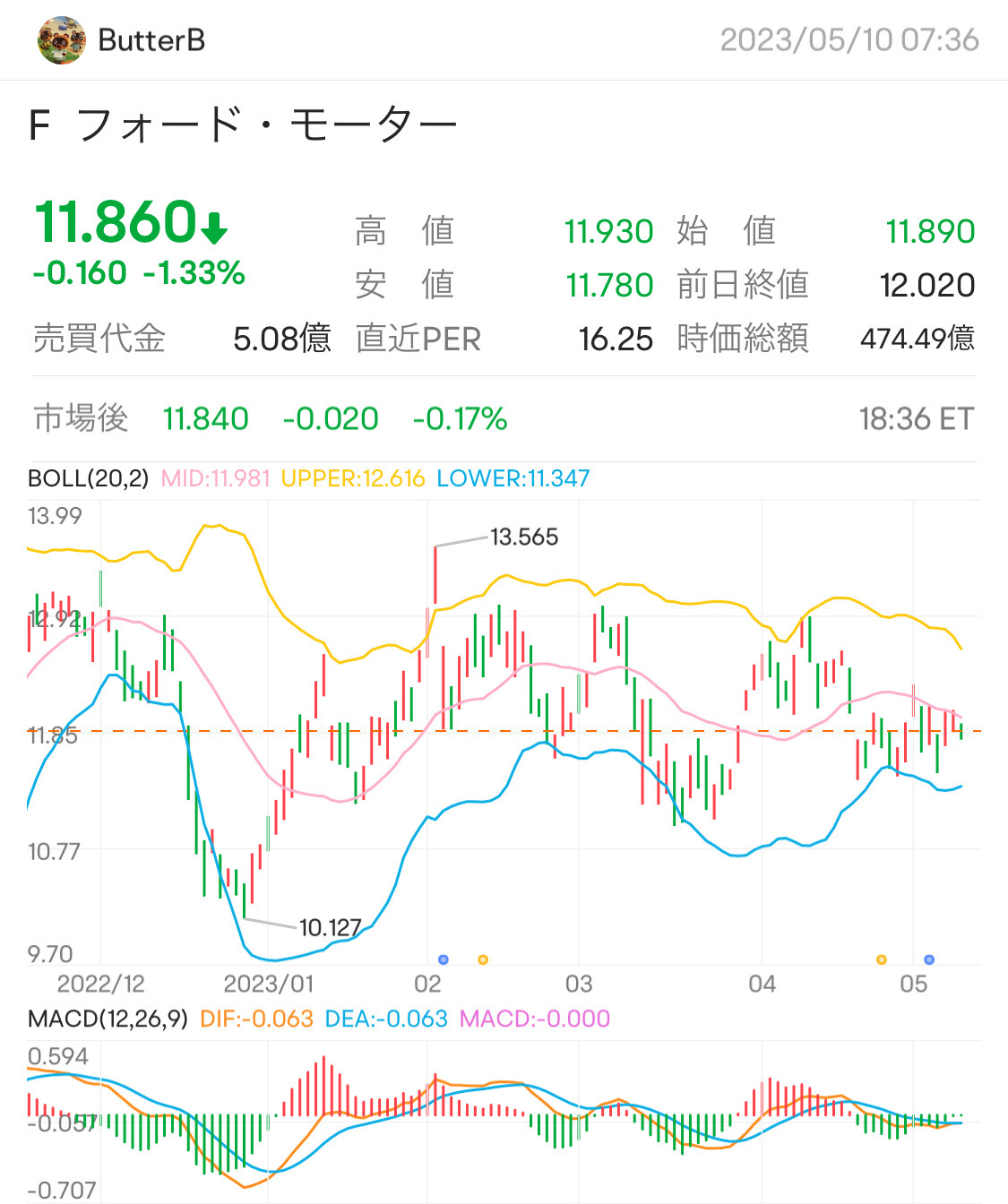Click the yellow event marker before 05
The width and height of the screenshot is (1008, 1204).
(x=882, y=959)
